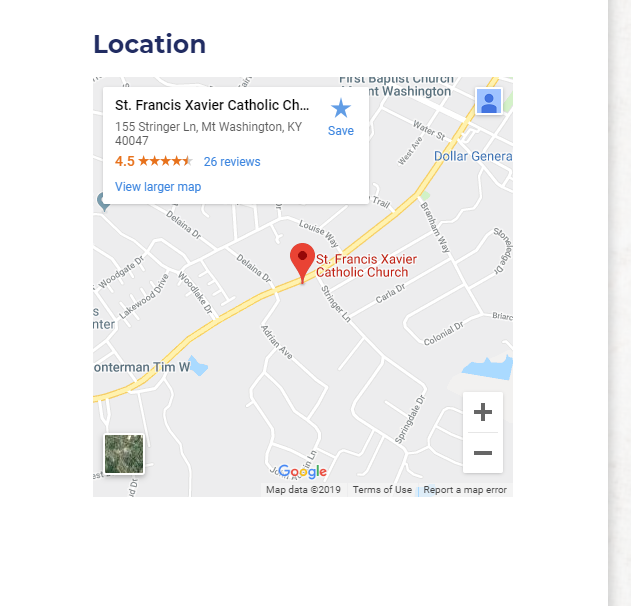Image resolution: width=631 pixels, height=606 pixels.
Task: Select the red St. Francis Xavier map pin
Action: pyautogui.click(x=302, y=261)
